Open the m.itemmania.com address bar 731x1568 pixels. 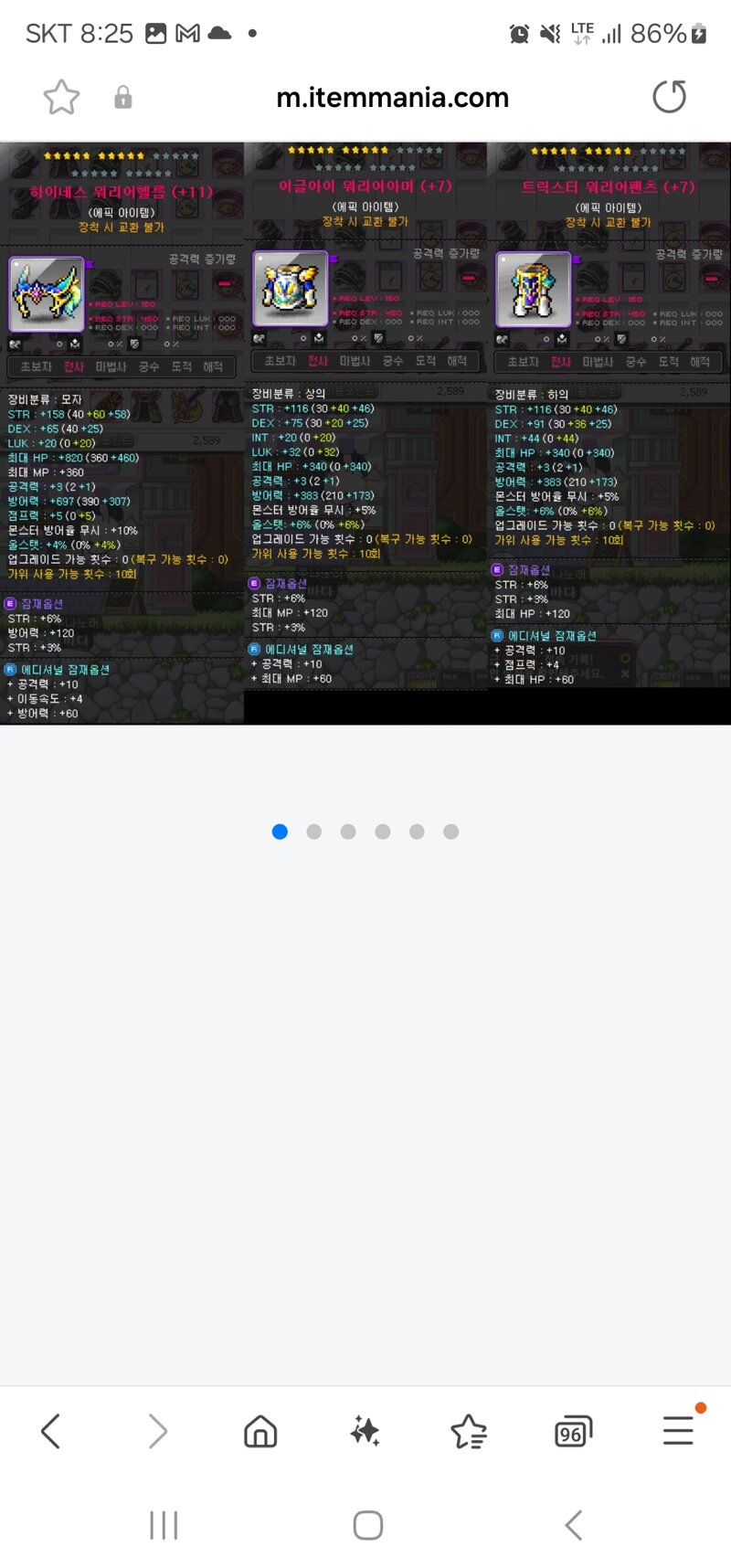coord(392,97)
